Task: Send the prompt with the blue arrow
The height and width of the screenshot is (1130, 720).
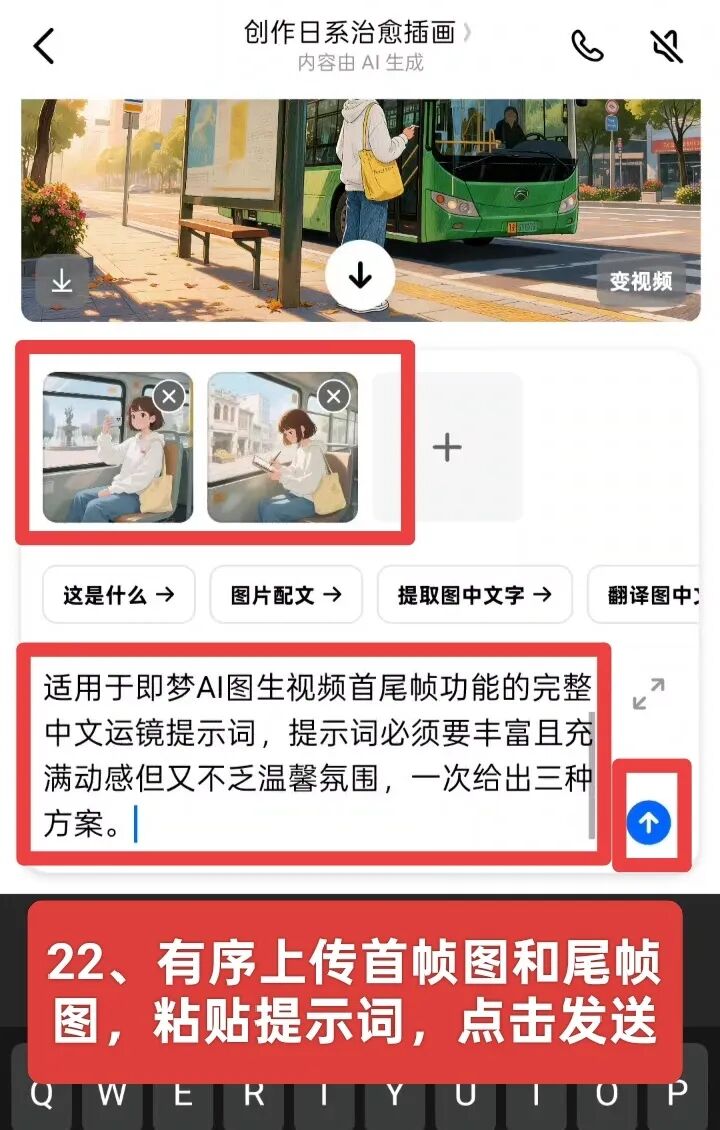Action: tap(649, 823)
